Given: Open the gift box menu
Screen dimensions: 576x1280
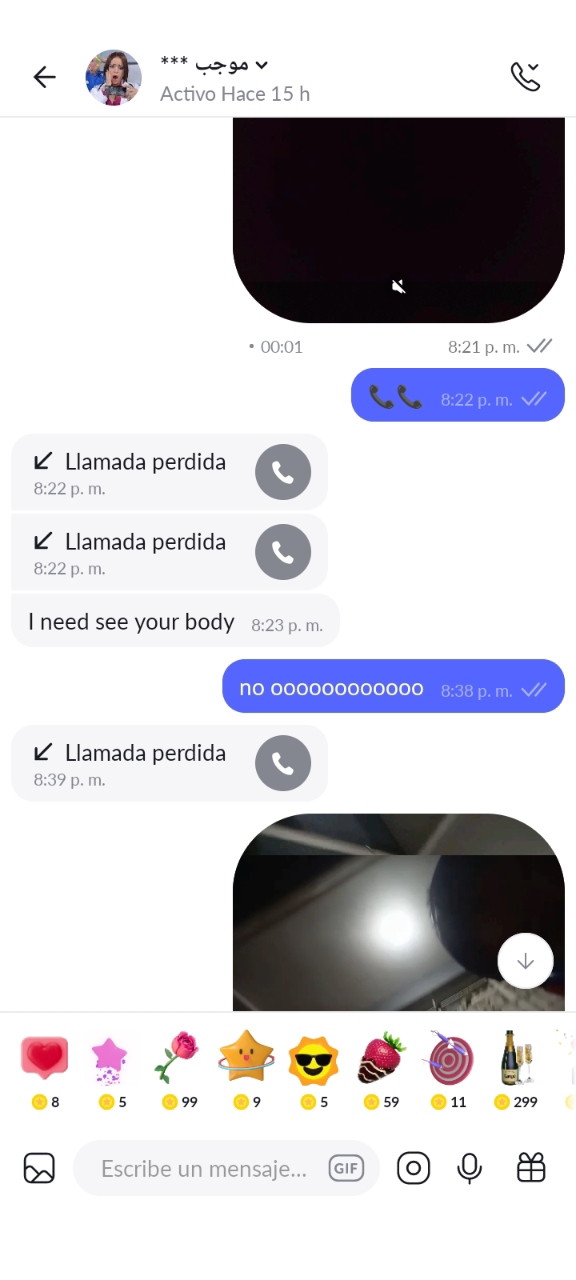Looking at the screenshot, I should point(531,1167).
